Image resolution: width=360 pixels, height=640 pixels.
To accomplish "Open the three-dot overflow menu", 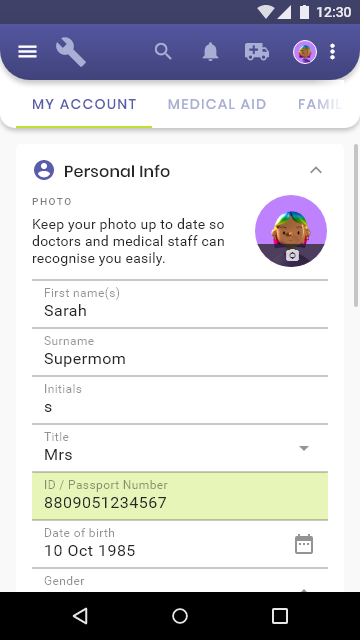I will tap(333, 52).
